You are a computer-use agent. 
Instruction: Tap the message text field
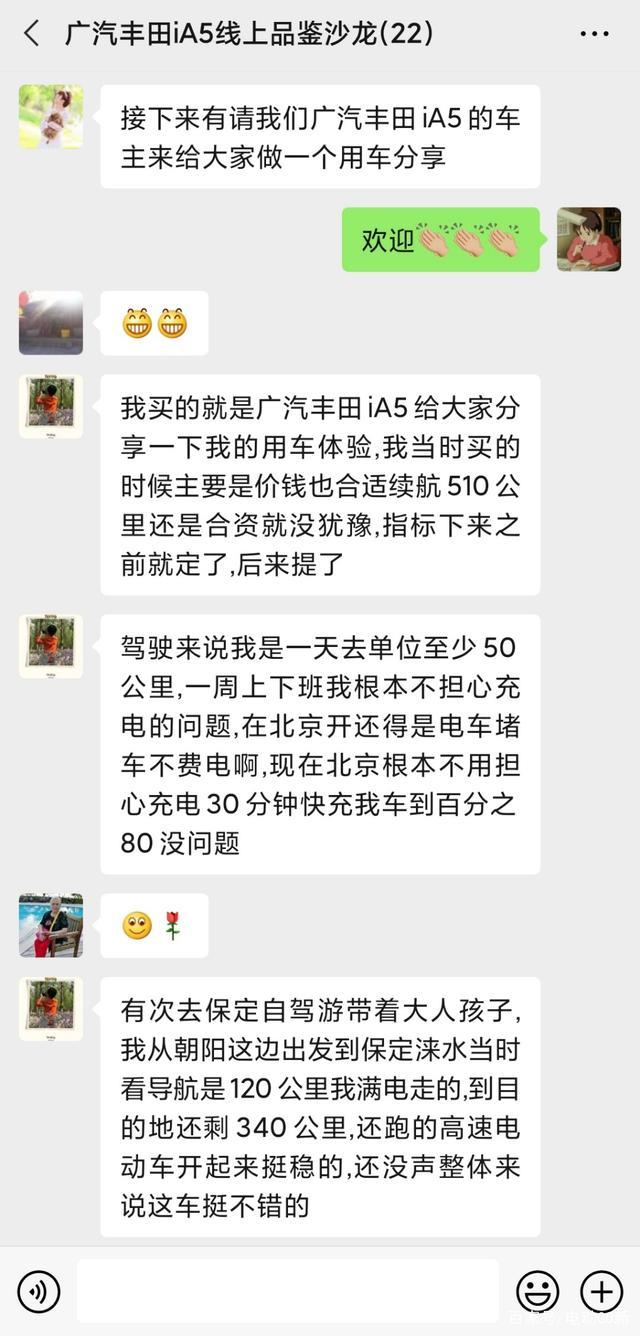pos(287,1291)
